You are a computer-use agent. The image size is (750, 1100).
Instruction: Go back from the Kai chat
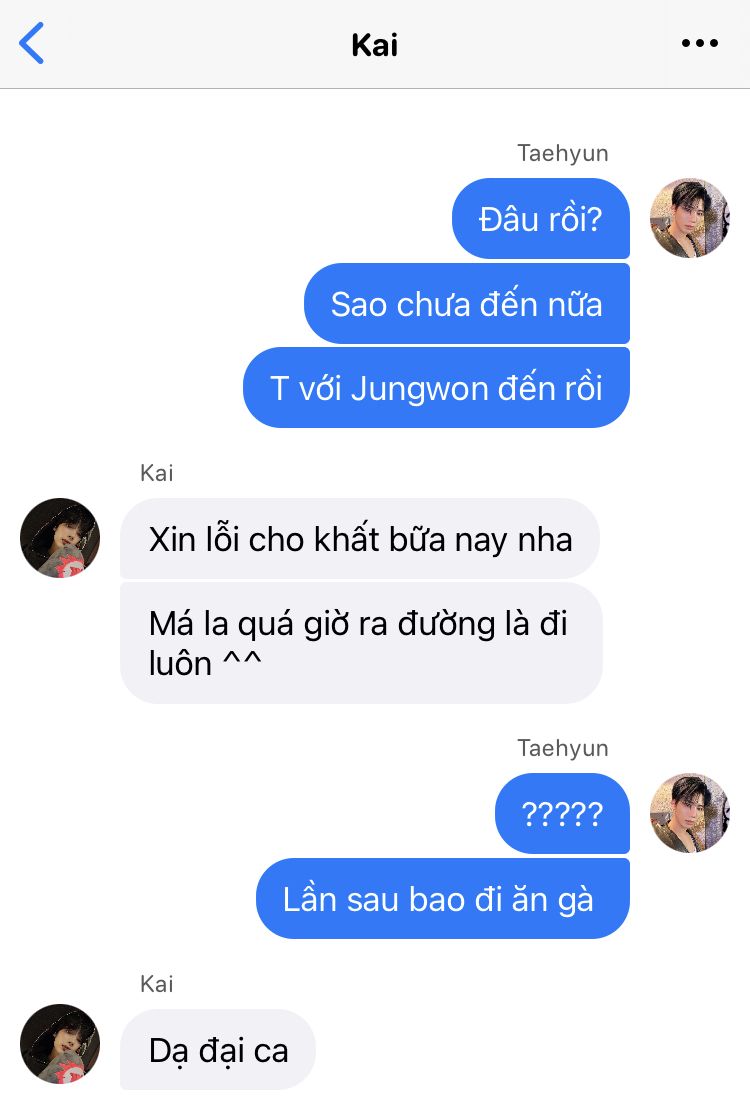pos(32,44)
